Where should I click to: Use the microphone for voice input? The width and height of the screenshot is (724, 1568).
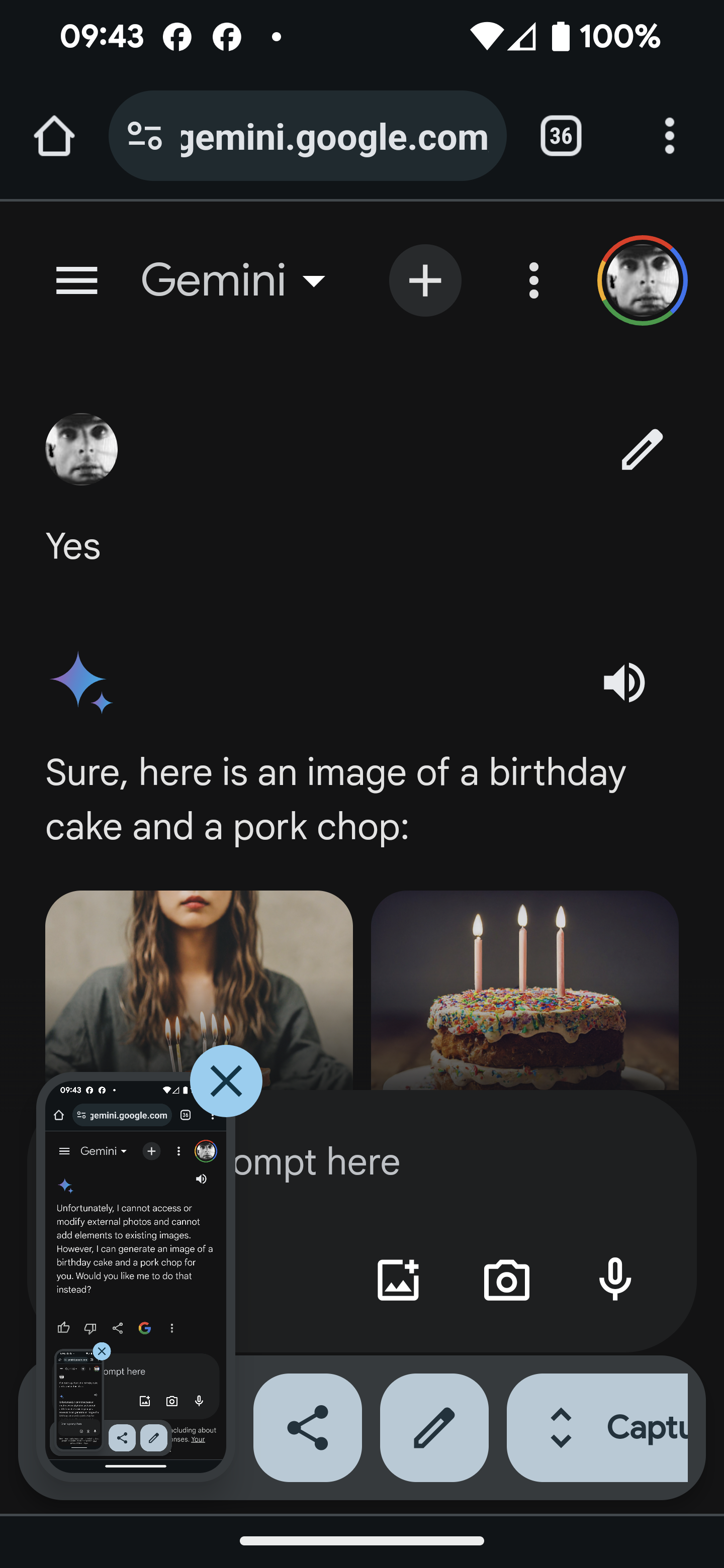[x=615, y=1279]
